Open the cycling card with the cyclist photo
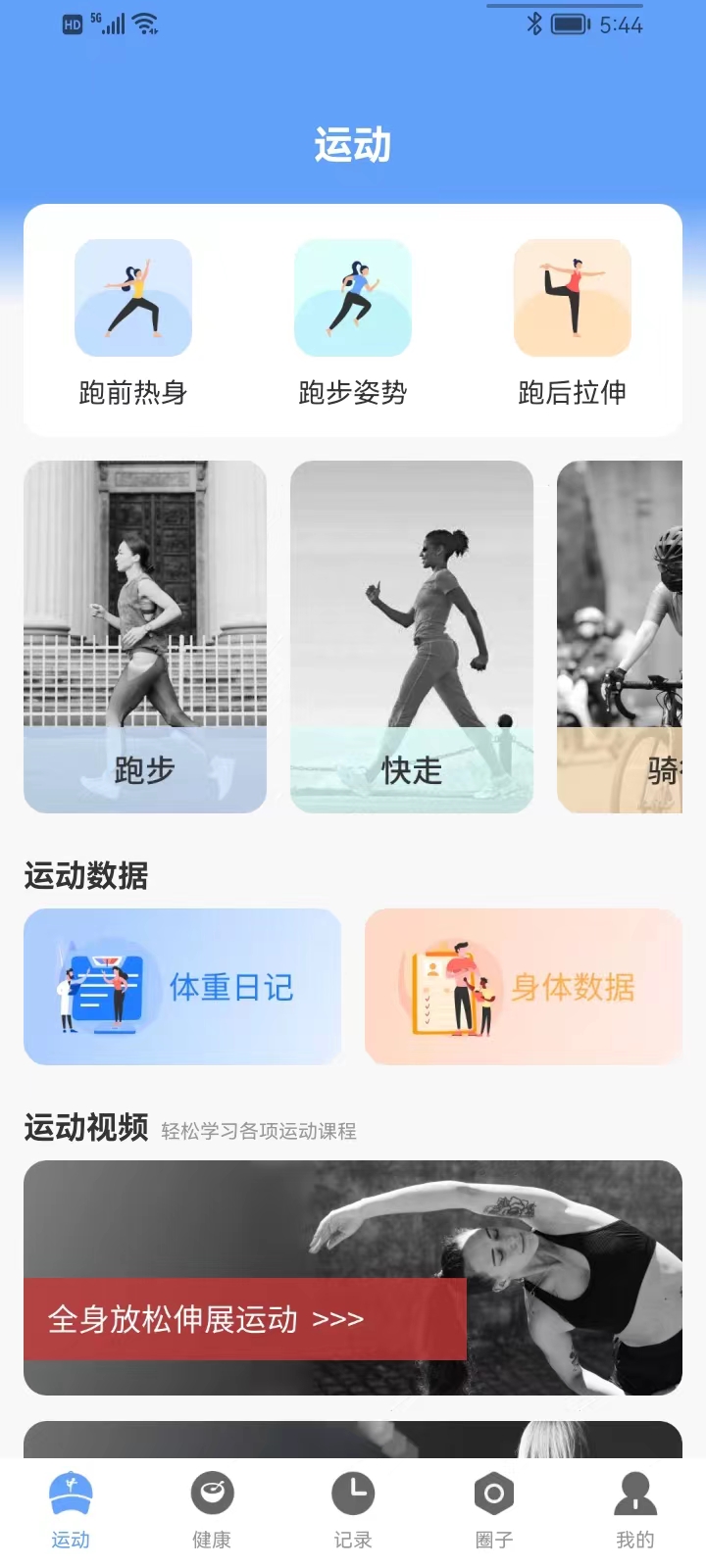This screenshot has height=1568, width=706. click(622, 637)
